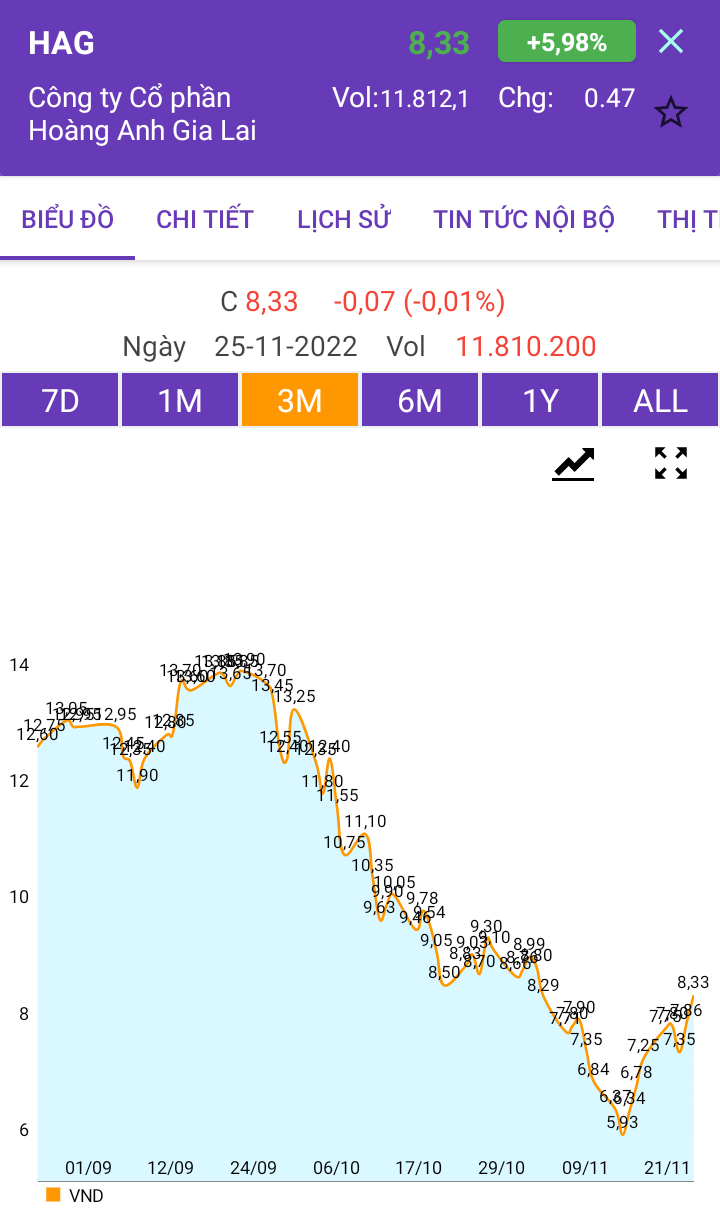This screenshot has height=1226, width=720.
Task: Show the ALL time chart range
Action: (x=660, y=400)
